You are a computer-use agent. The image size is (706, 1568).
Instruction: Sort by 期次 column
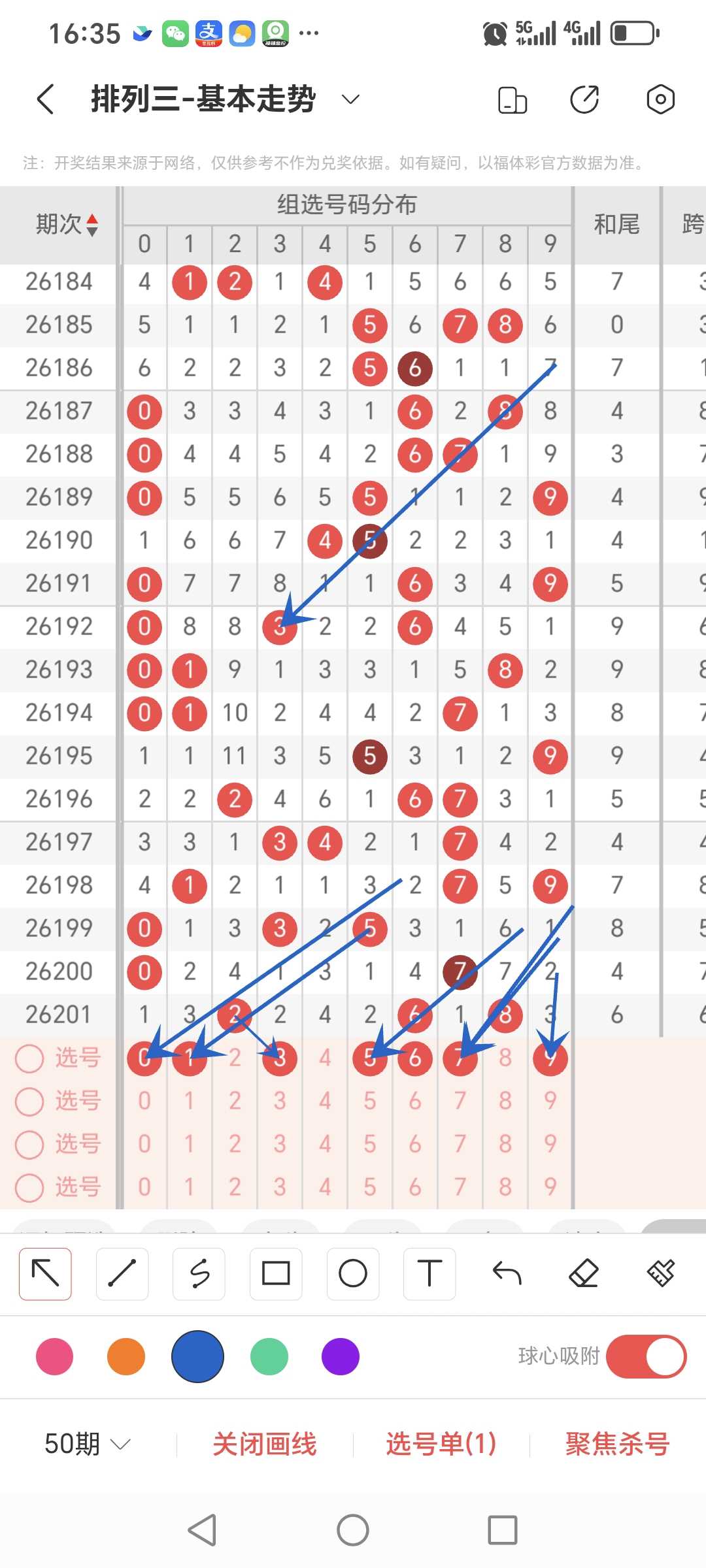tap(66, 225)
